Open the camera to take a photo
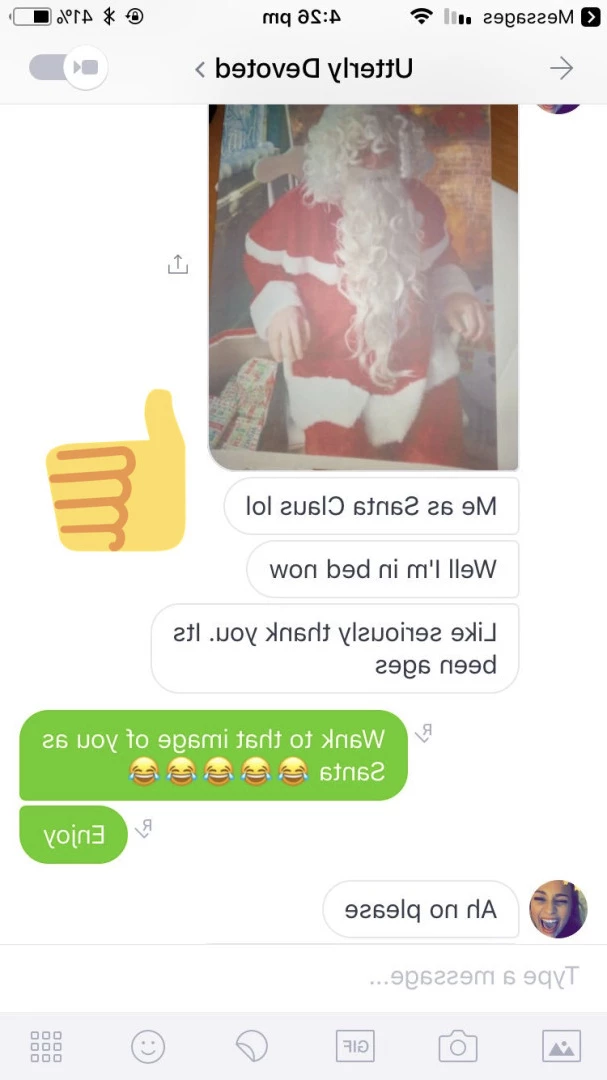 click(x=457, y=1046)
